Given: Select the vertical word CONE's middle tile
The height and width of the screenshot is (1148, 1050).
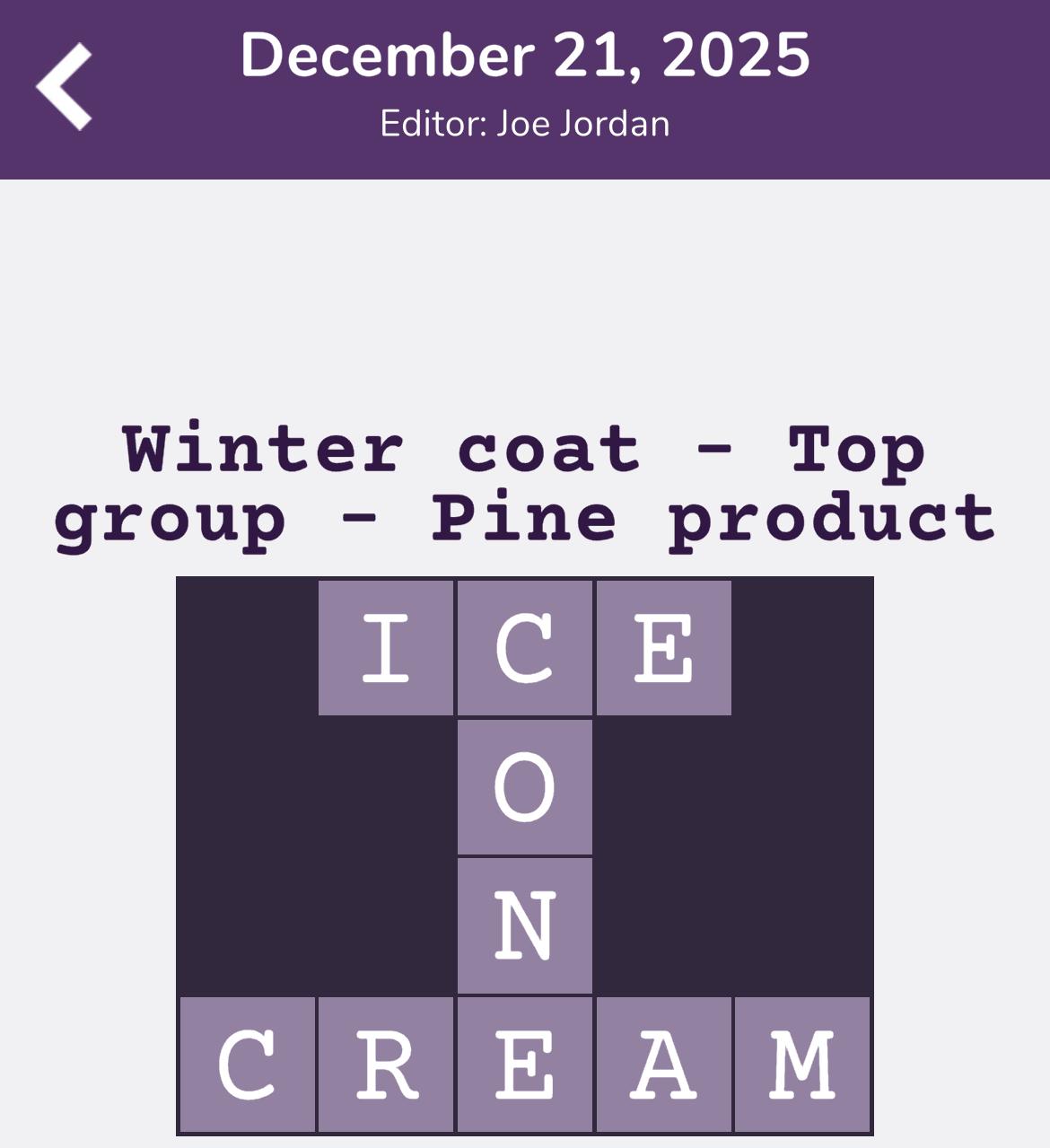Looking at the screenshot, I should 525,787.
